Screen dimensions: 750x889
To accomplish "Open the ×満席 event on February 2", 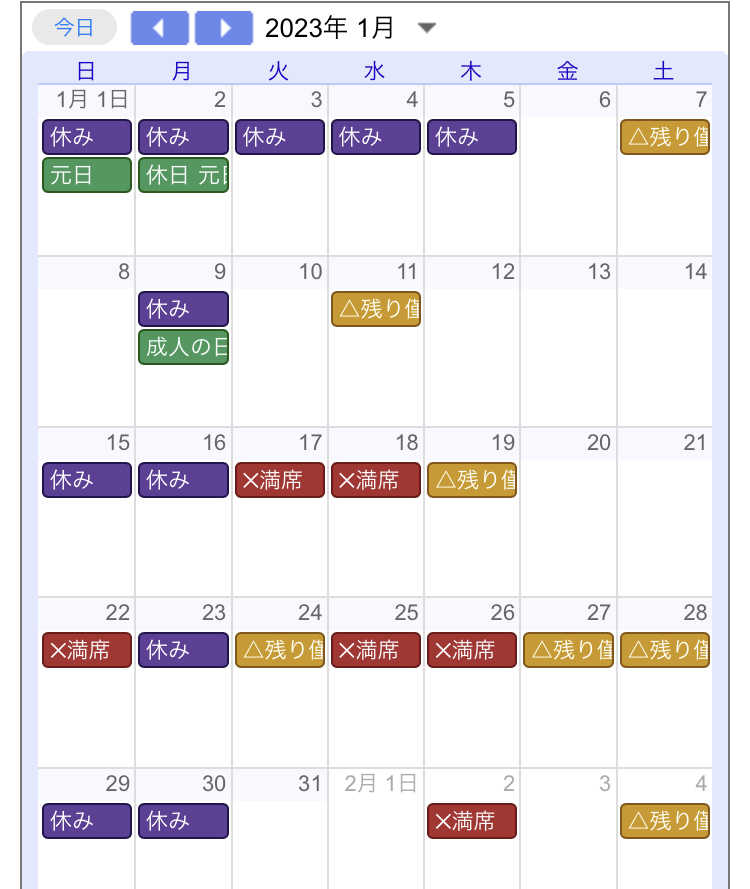I will click(x=472, y=821).
